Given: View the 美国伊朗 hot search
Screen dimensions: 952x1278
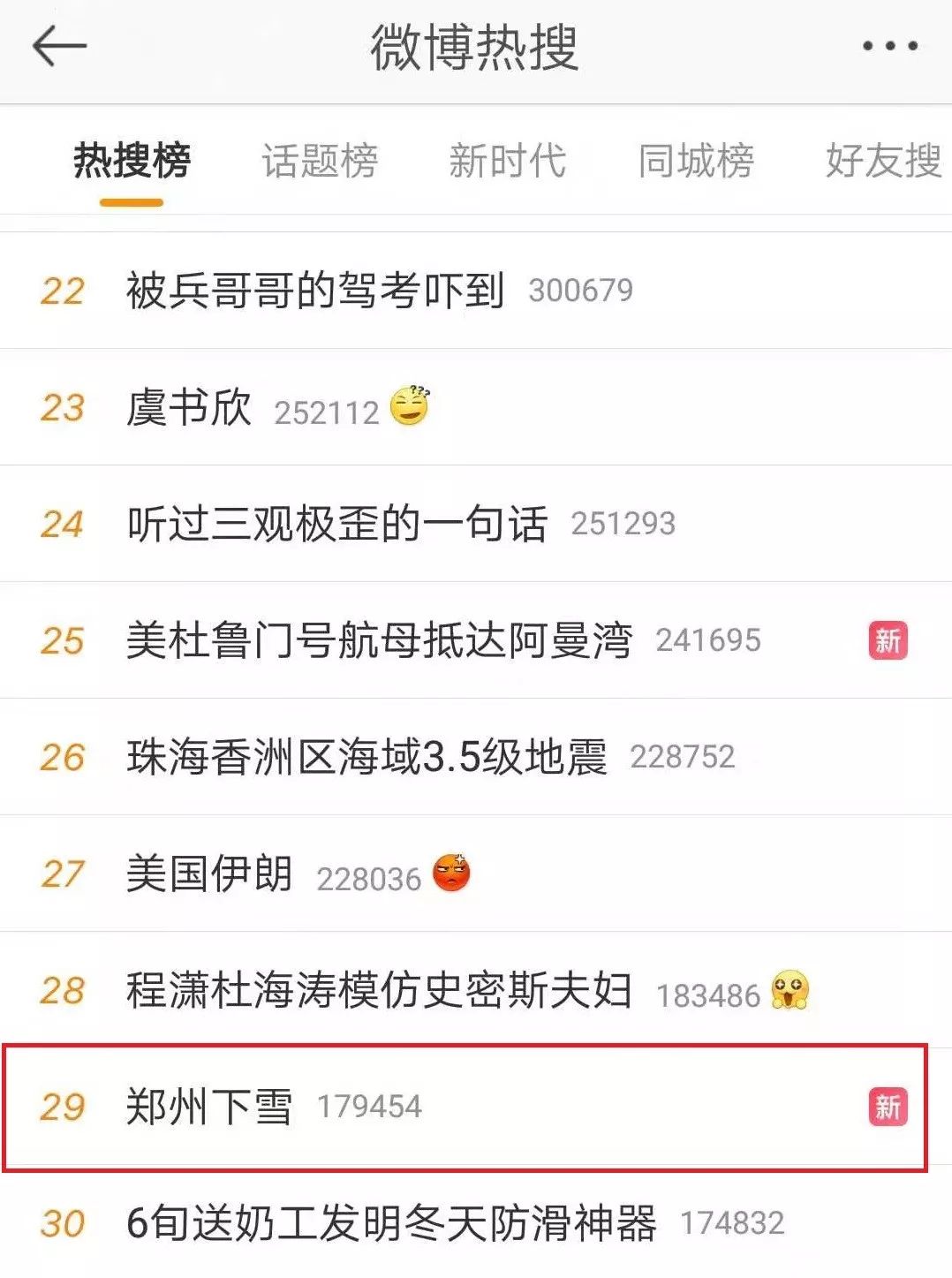Looking at the screenshot, I should [209, 874].
